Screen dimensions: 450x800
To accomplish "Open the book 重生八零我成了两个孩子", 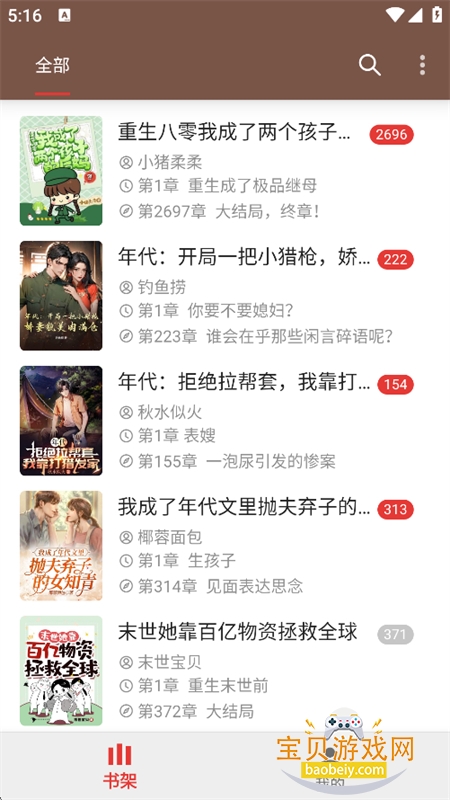I will click(x=225, y=171).
